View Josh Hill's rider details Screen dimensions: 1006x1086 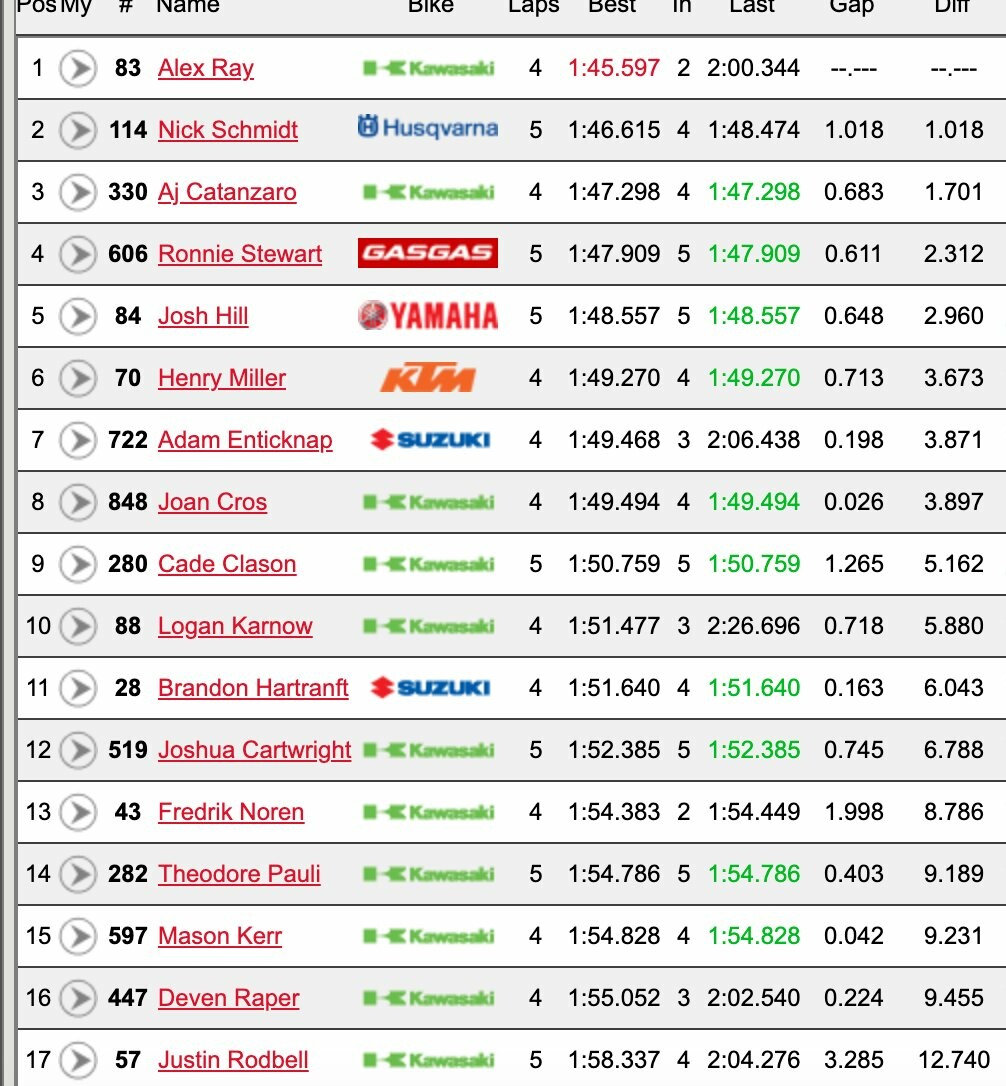coord(203,316)
